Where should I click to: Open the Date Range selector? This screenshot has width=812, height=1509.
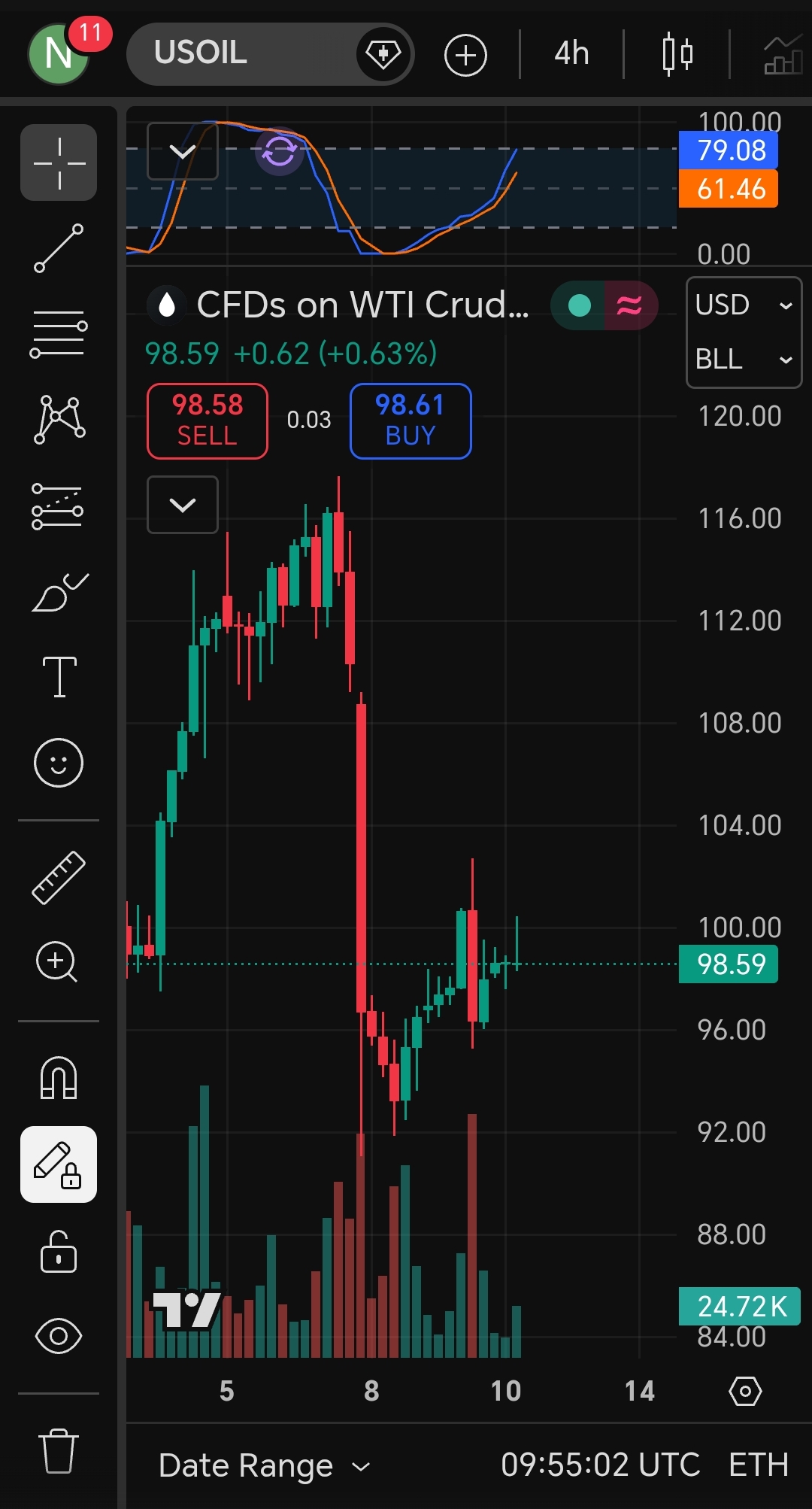[265, 1465]
